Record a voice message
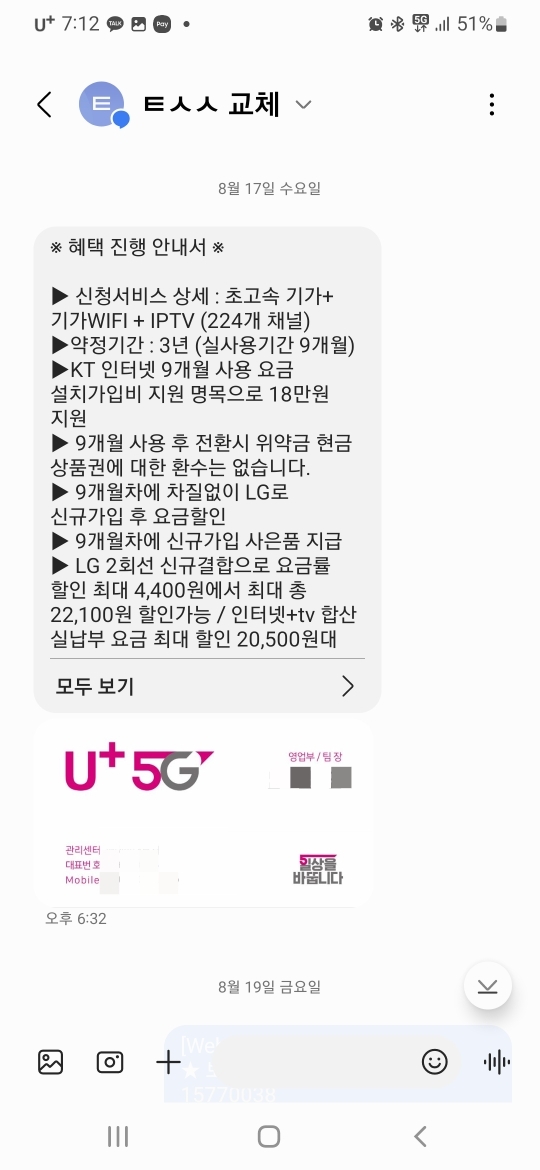This screenshot has height=1170, width=540. point(497,1062)
